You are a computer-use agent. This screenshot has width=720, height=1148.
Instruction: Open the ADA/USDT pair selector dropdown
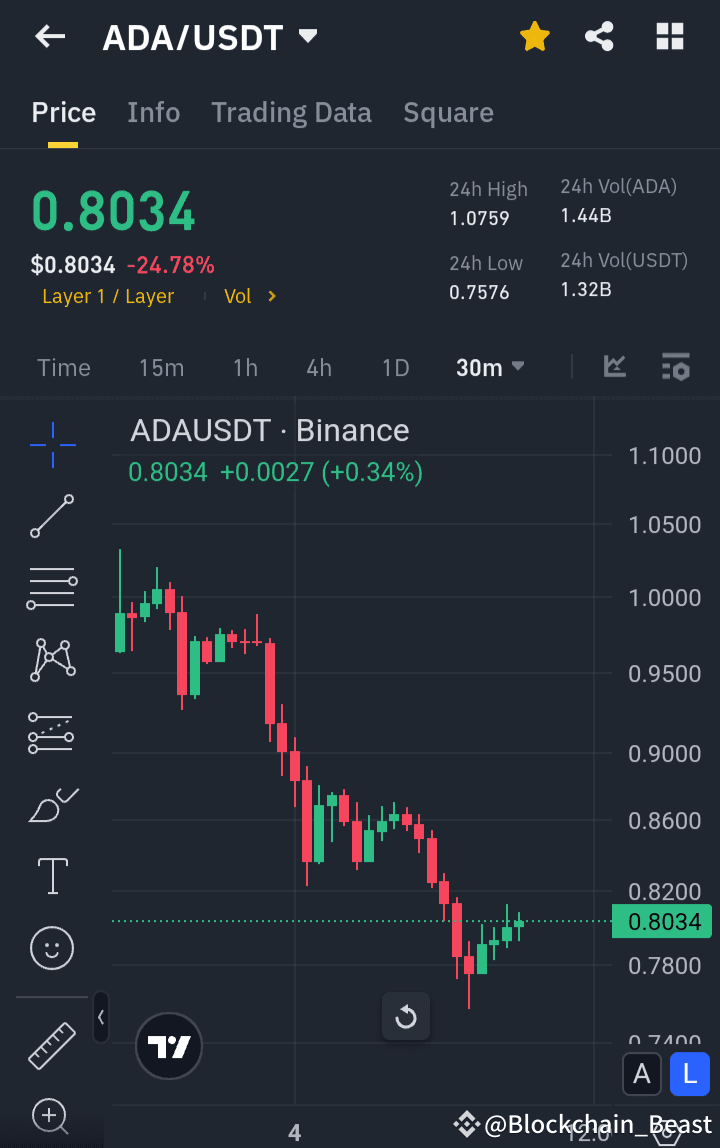pyautogui.click(x=308, y=36)
